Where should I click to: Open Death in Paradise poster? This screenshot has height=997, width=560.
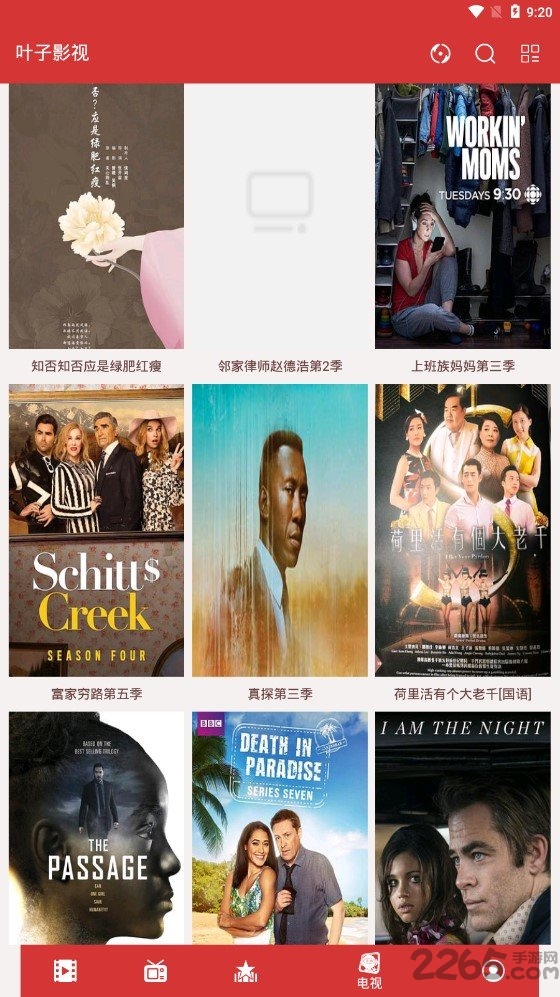tap(280, 828)
